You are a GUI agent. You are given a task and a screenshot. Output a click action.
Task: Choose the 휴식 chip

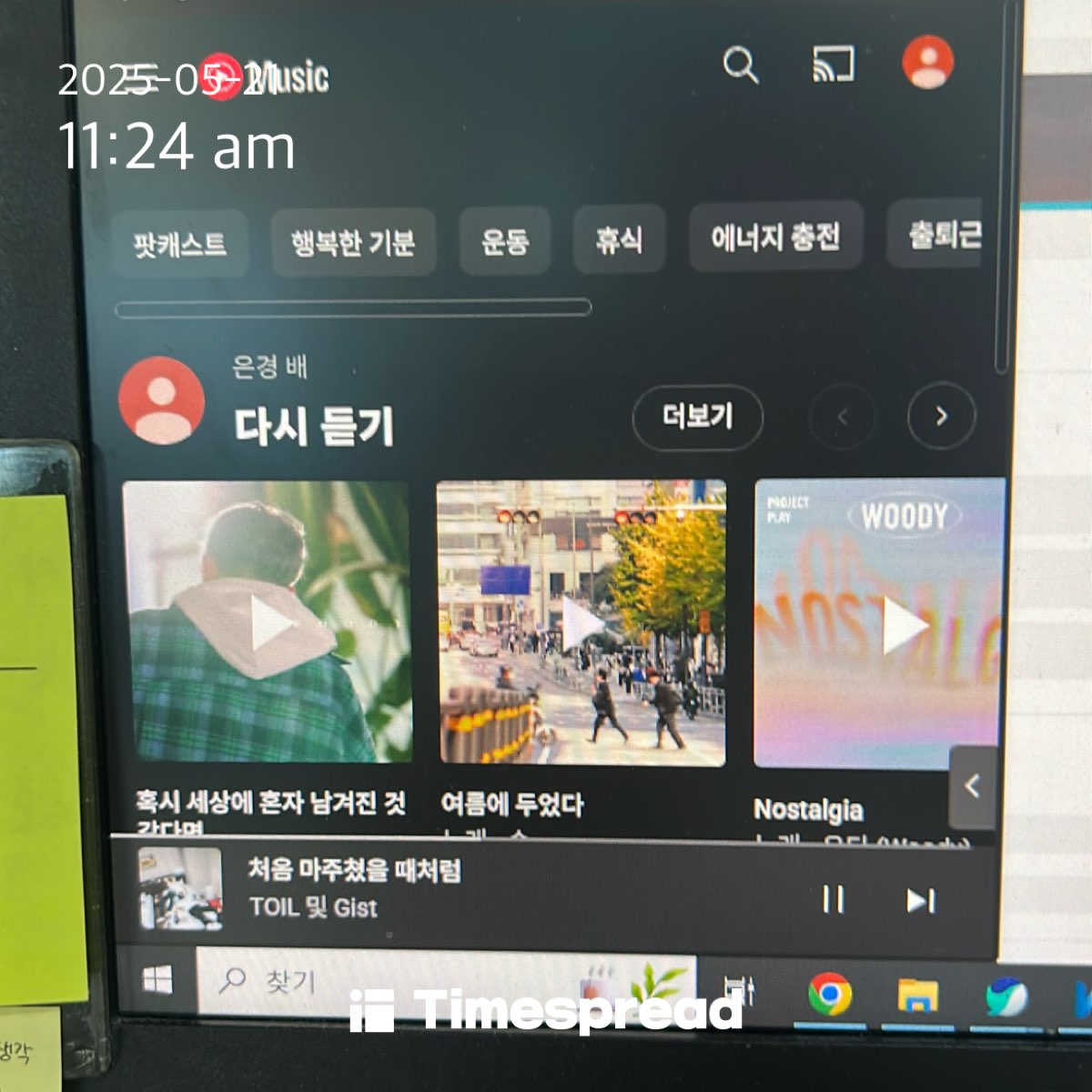pyautogui.click(x=619, y=240)
